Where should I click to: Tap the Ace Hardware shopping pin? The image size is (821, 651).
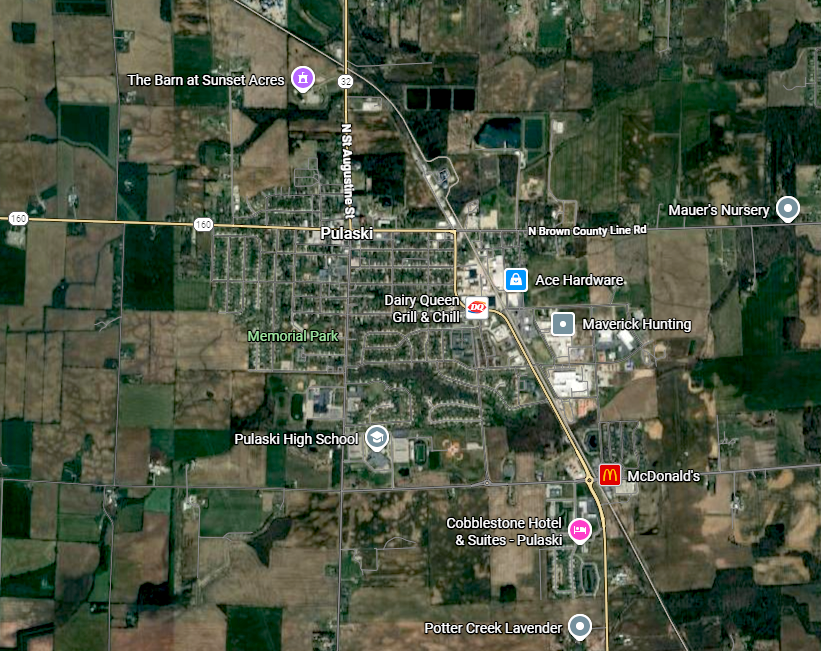(x=515, y=279)
